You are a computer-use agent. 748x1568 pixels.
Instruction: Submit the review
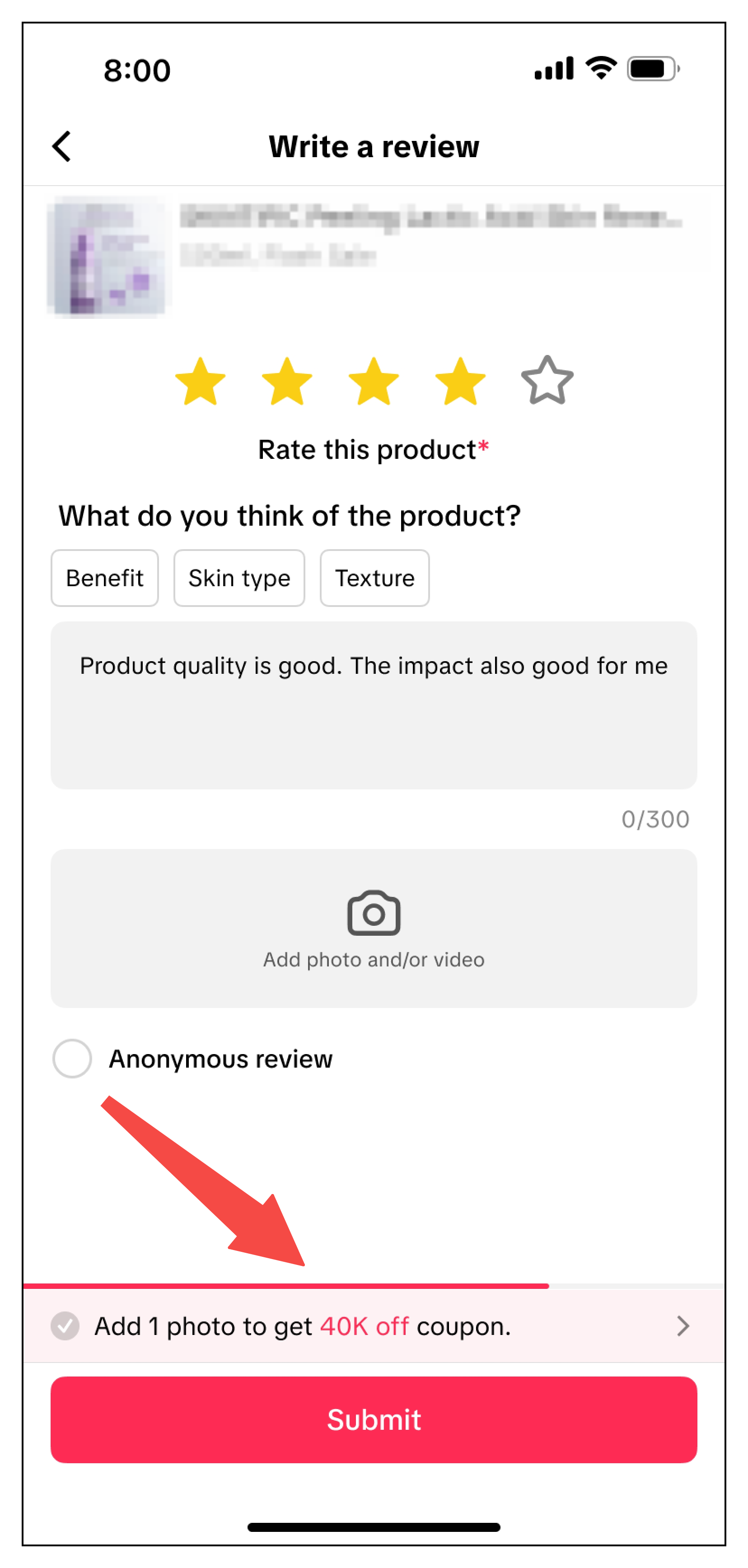pos(374,1419)
